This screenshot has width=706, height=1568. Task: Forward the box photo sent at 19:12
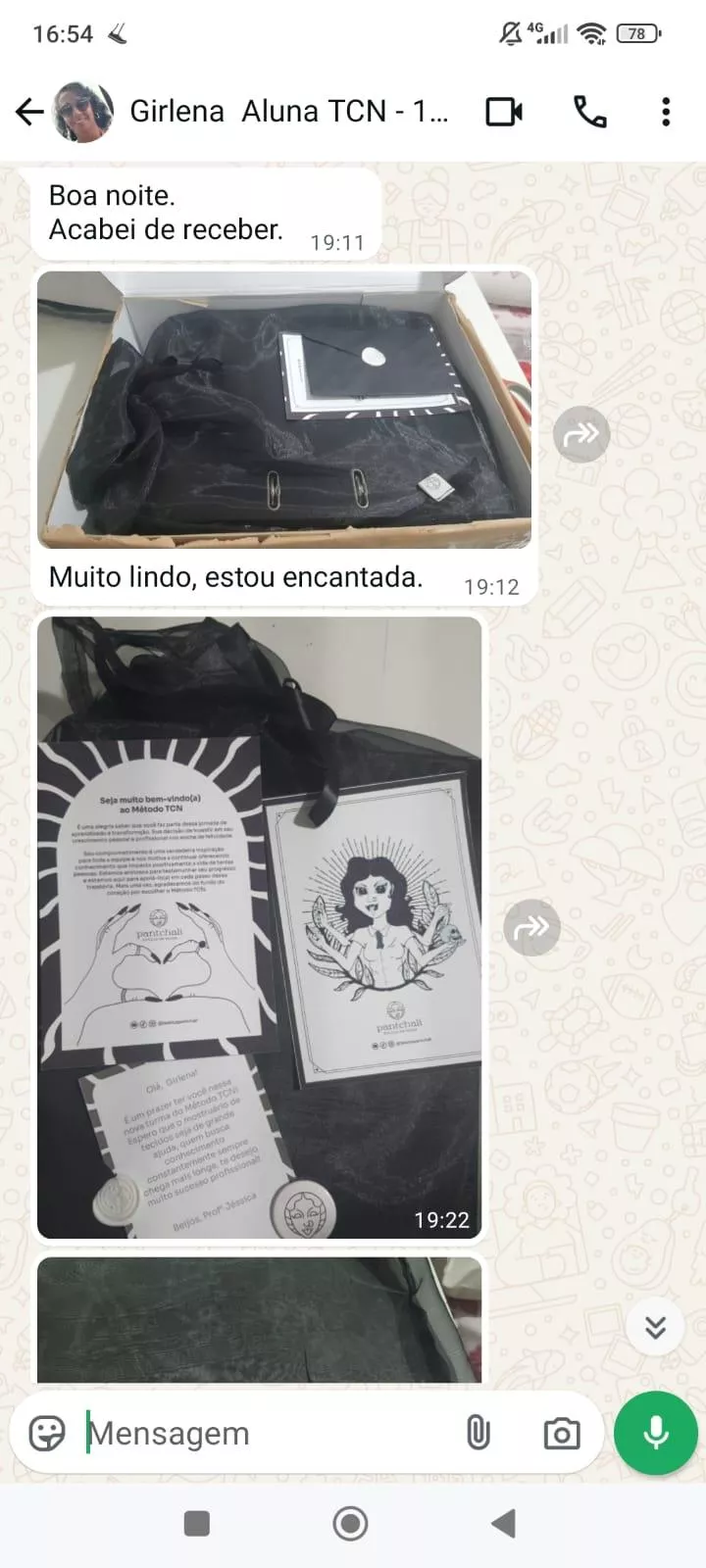point(581,433)
